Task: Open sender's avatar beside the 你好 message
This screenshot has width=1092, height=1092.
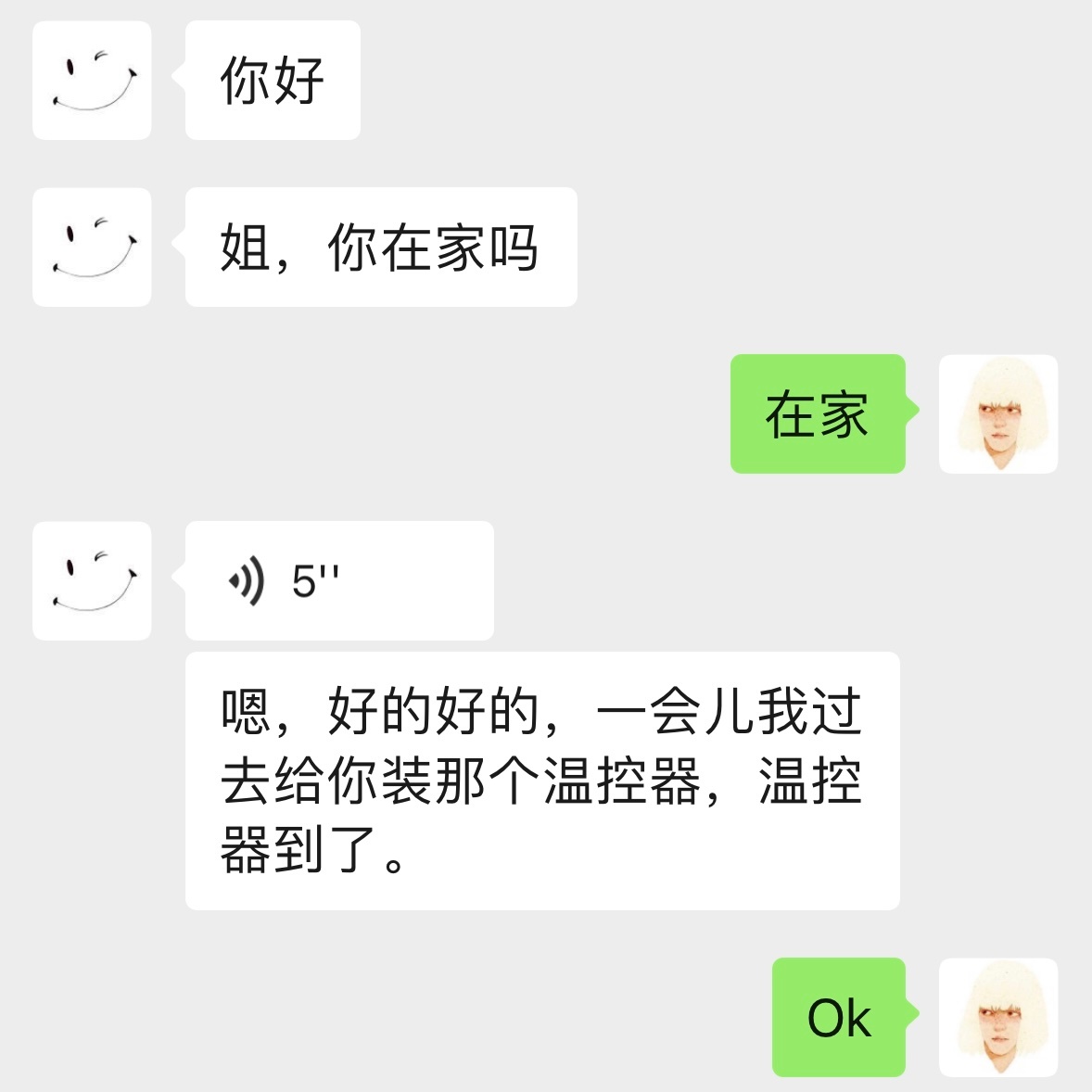Action: point(92,81)
